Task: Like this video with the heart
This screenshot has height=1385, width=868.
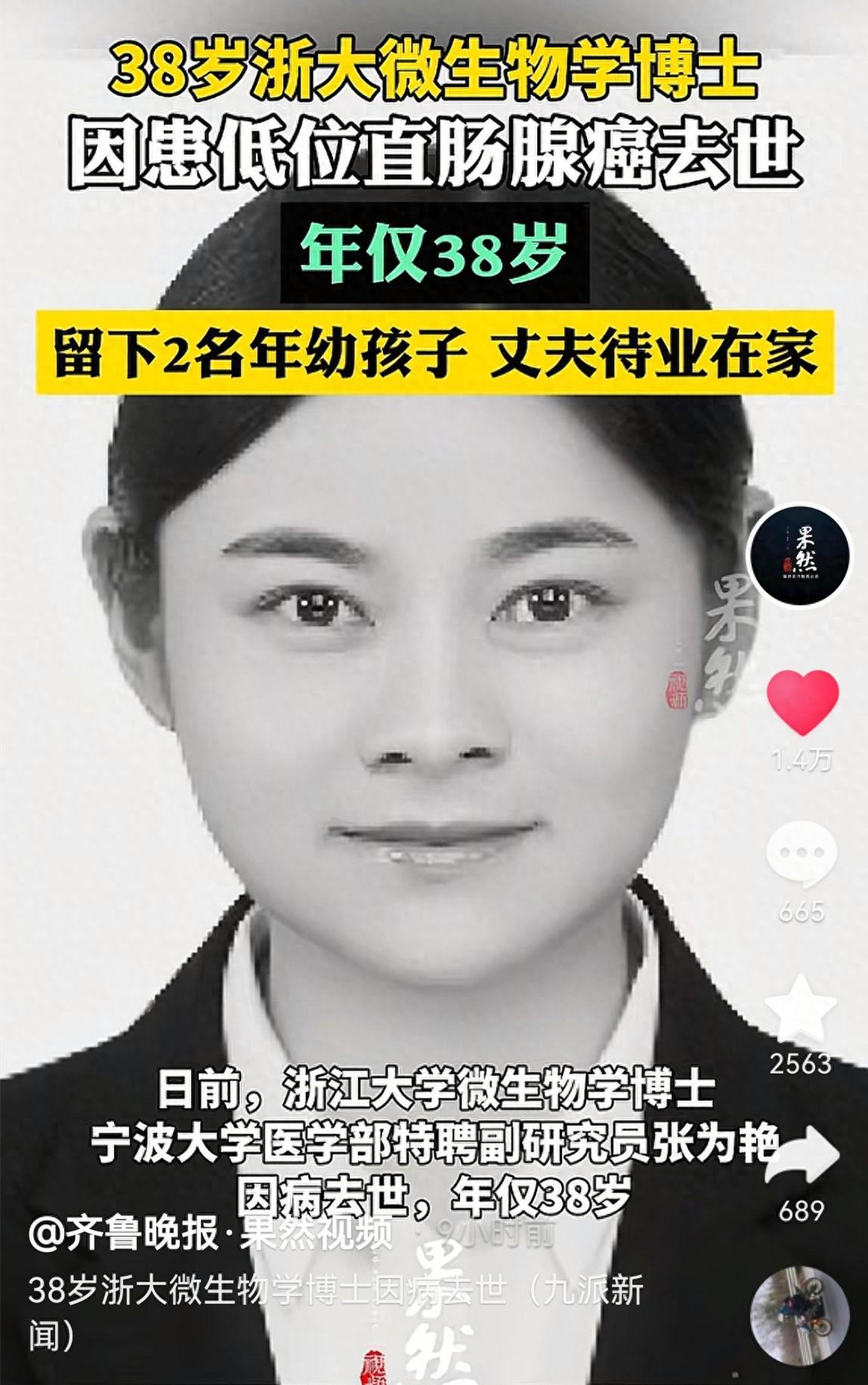Action: point(802,702)
